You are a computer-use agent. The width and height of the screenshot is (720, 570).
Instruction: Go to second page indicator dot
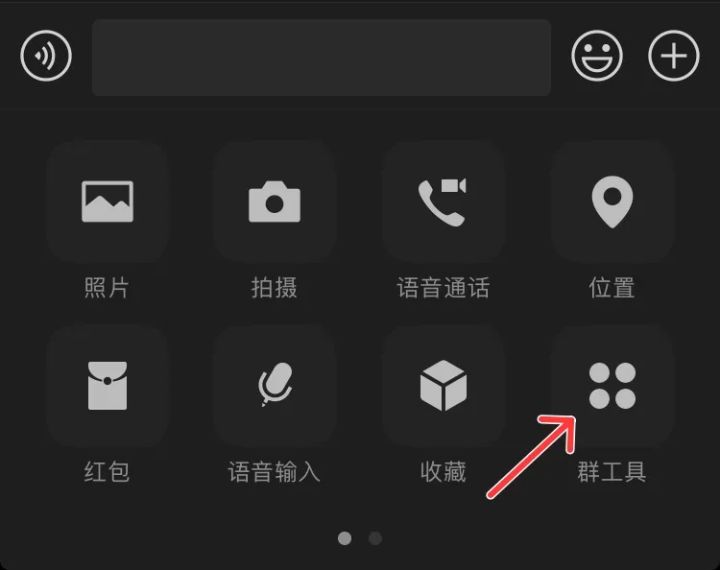375,538
